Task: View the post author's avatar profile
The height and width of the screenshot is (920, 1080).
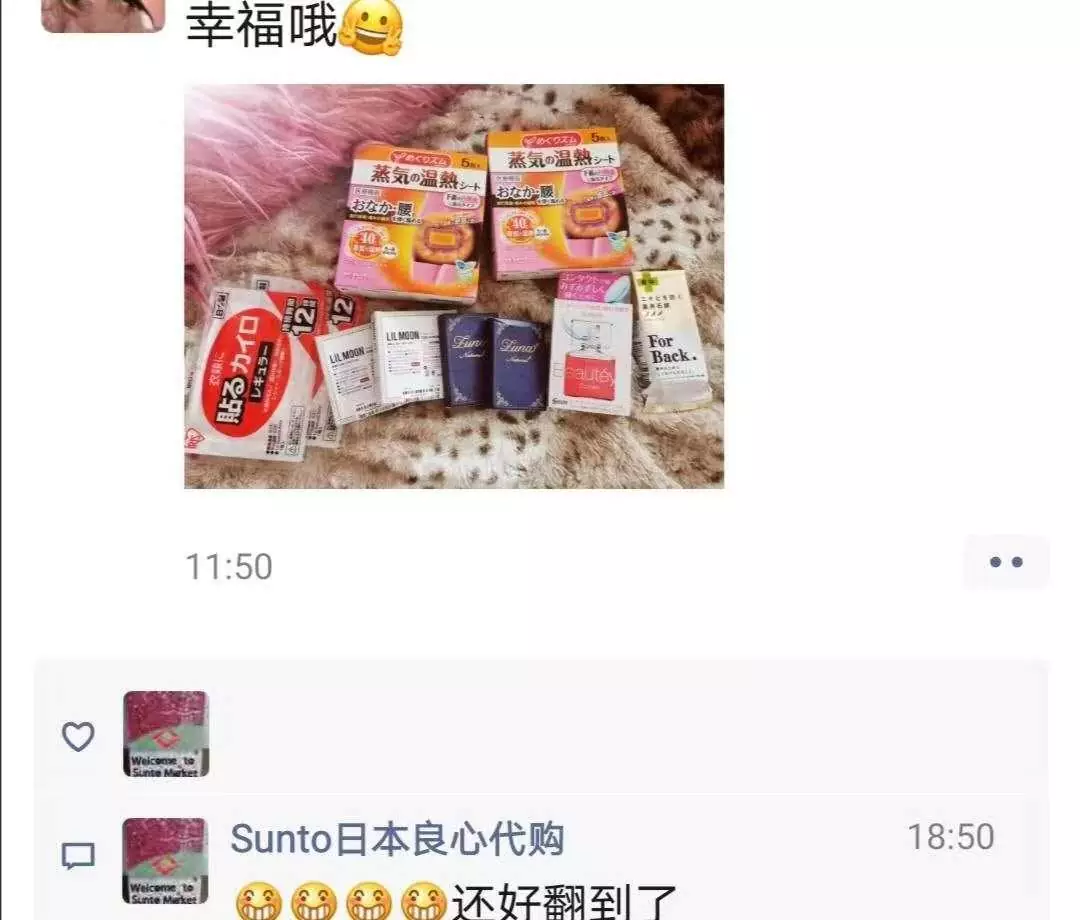Action: [x=103, y=14]
